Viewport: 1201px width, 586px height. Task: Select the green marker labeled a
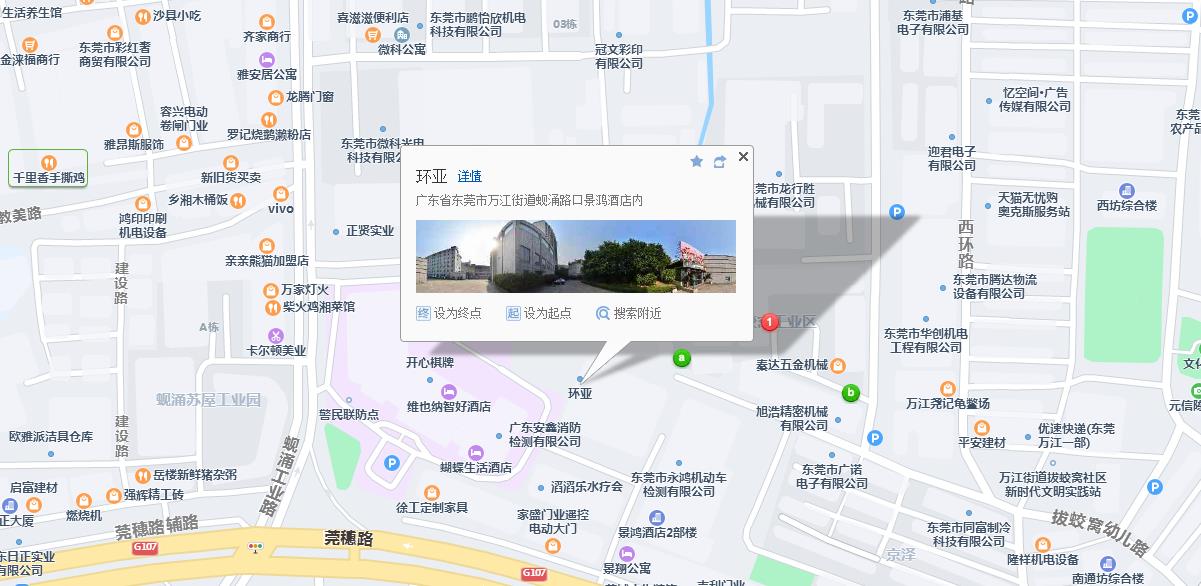pyautogui.click(x=682, y=357)
